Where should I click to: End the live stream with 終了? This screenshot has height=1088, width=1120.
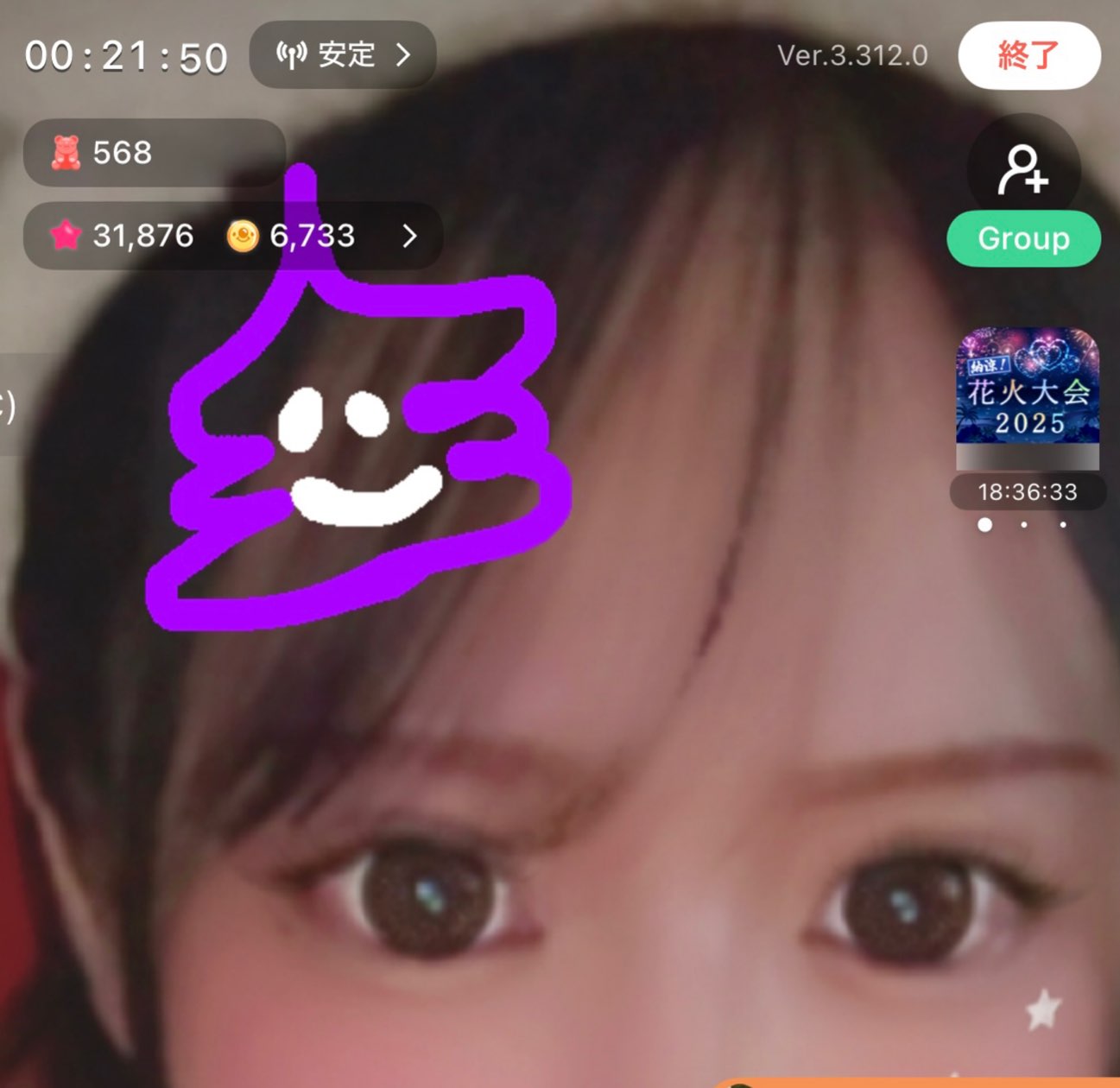(1028, 55)
